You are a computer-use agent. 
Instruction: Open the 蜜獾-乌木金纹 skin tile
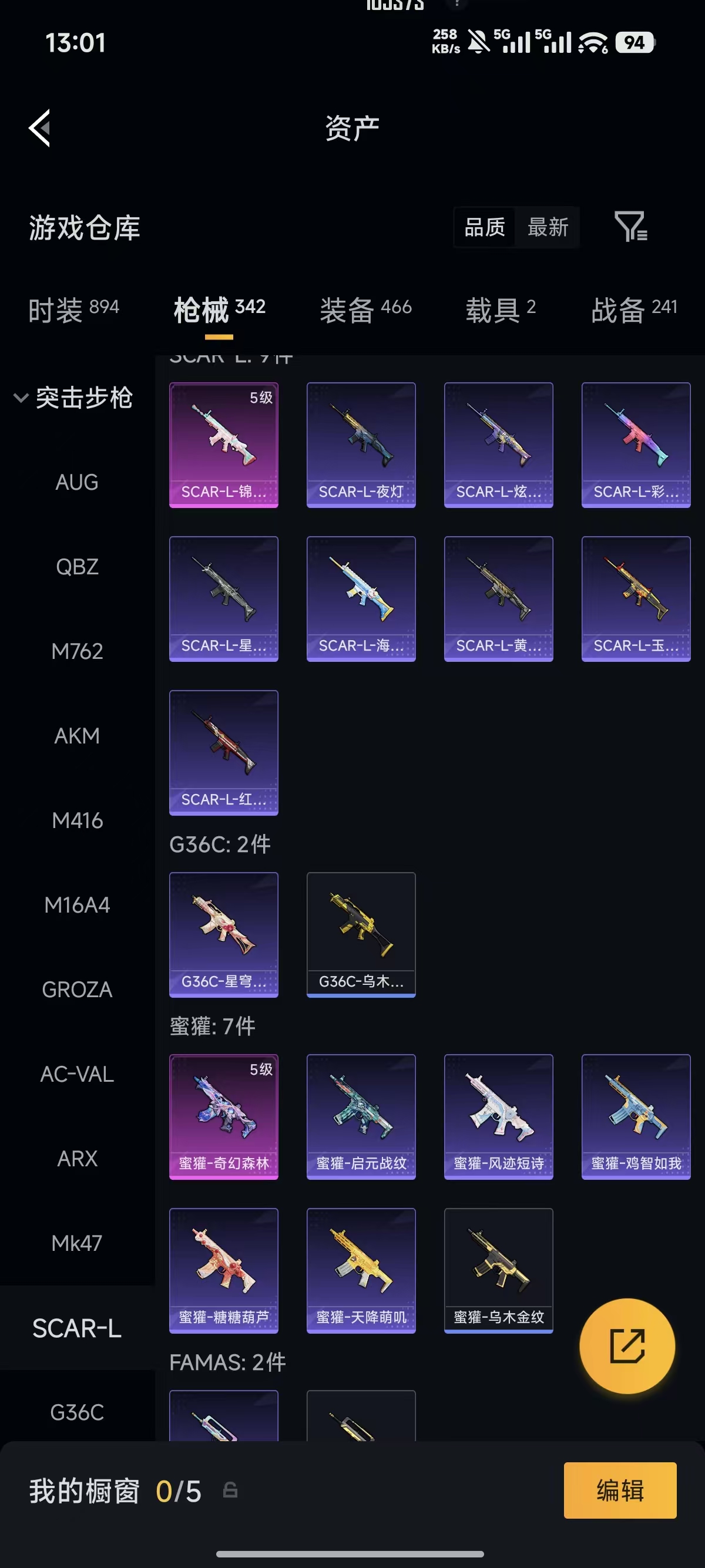(x=499, y=1271)
